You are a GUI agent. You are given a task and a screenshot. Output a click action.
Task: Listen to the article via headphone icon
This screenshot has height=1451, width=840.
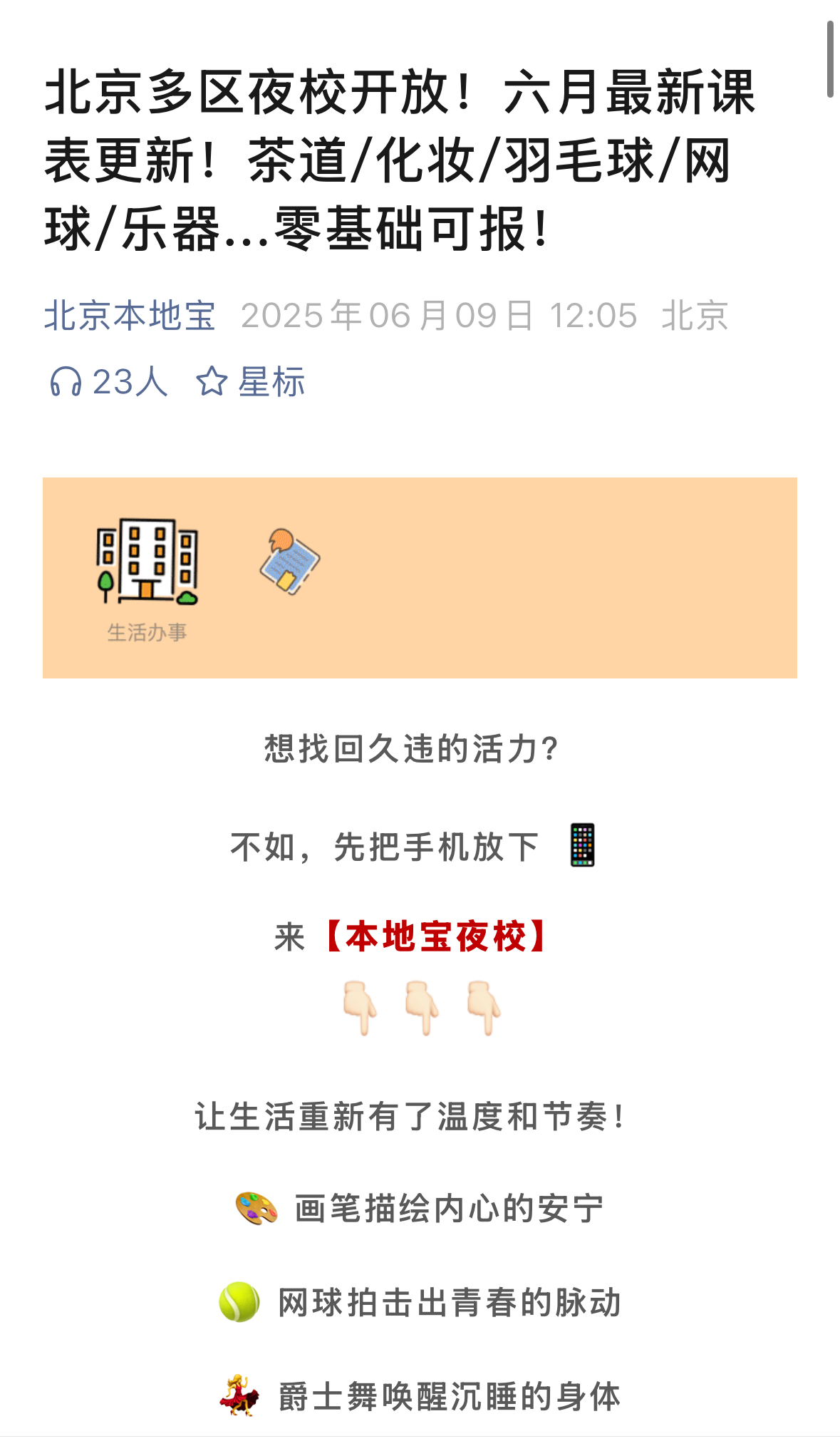pyautogui.click(x=66, y=382)
